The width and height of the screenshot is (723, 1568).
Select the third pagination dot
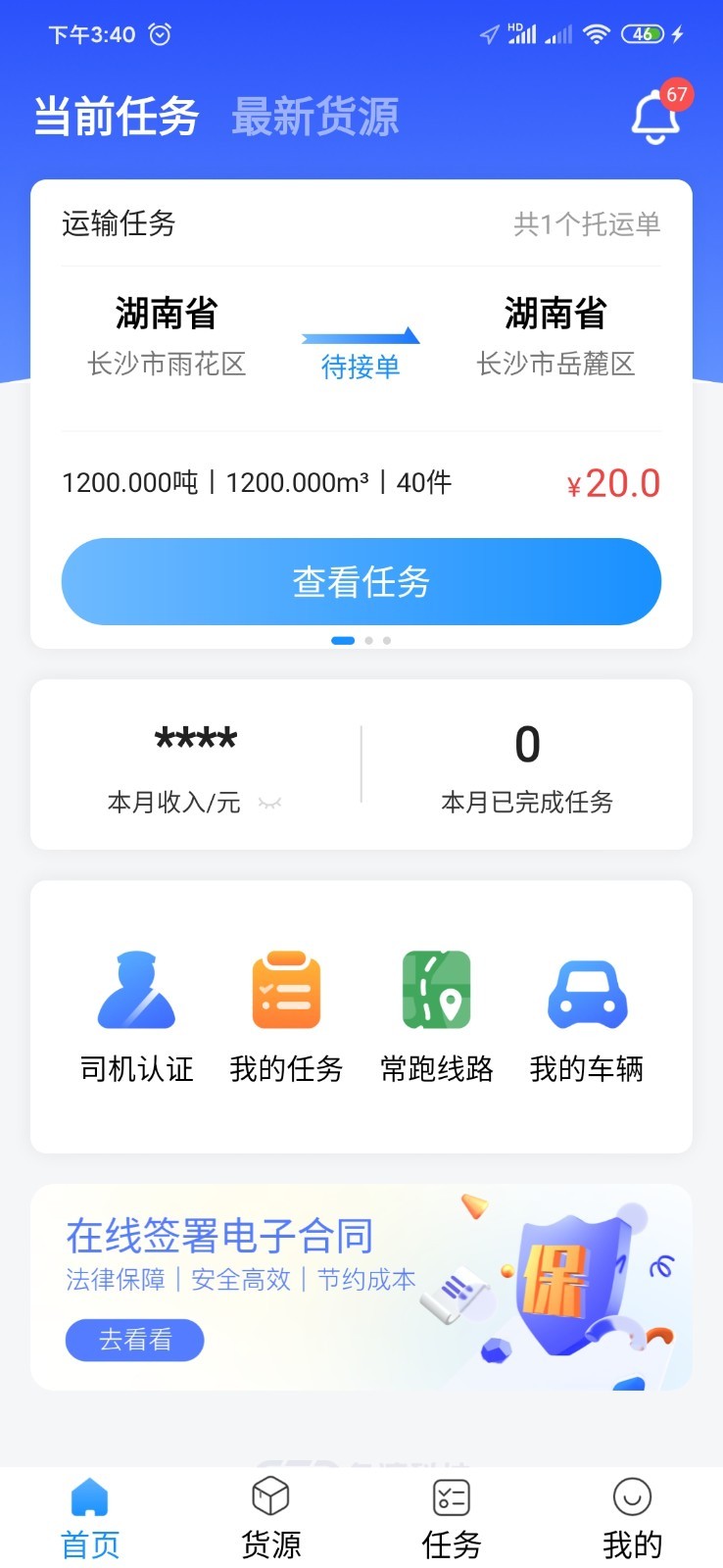(387, 640)
